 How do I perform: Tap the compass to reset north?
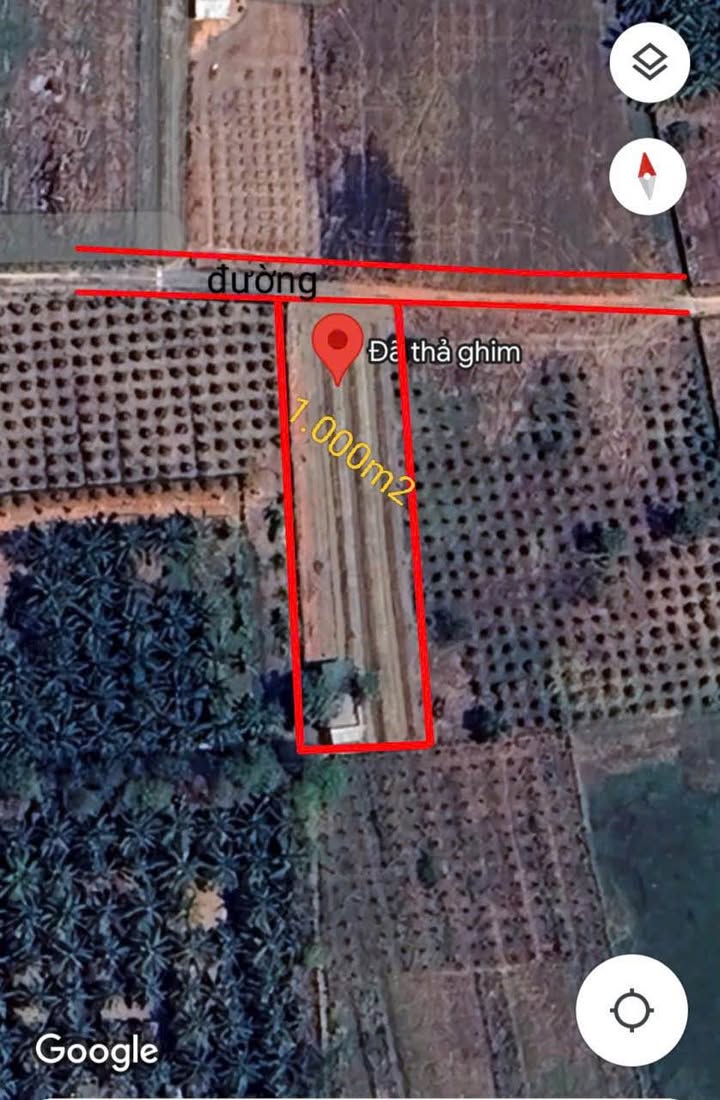click(x=648, y=177)
